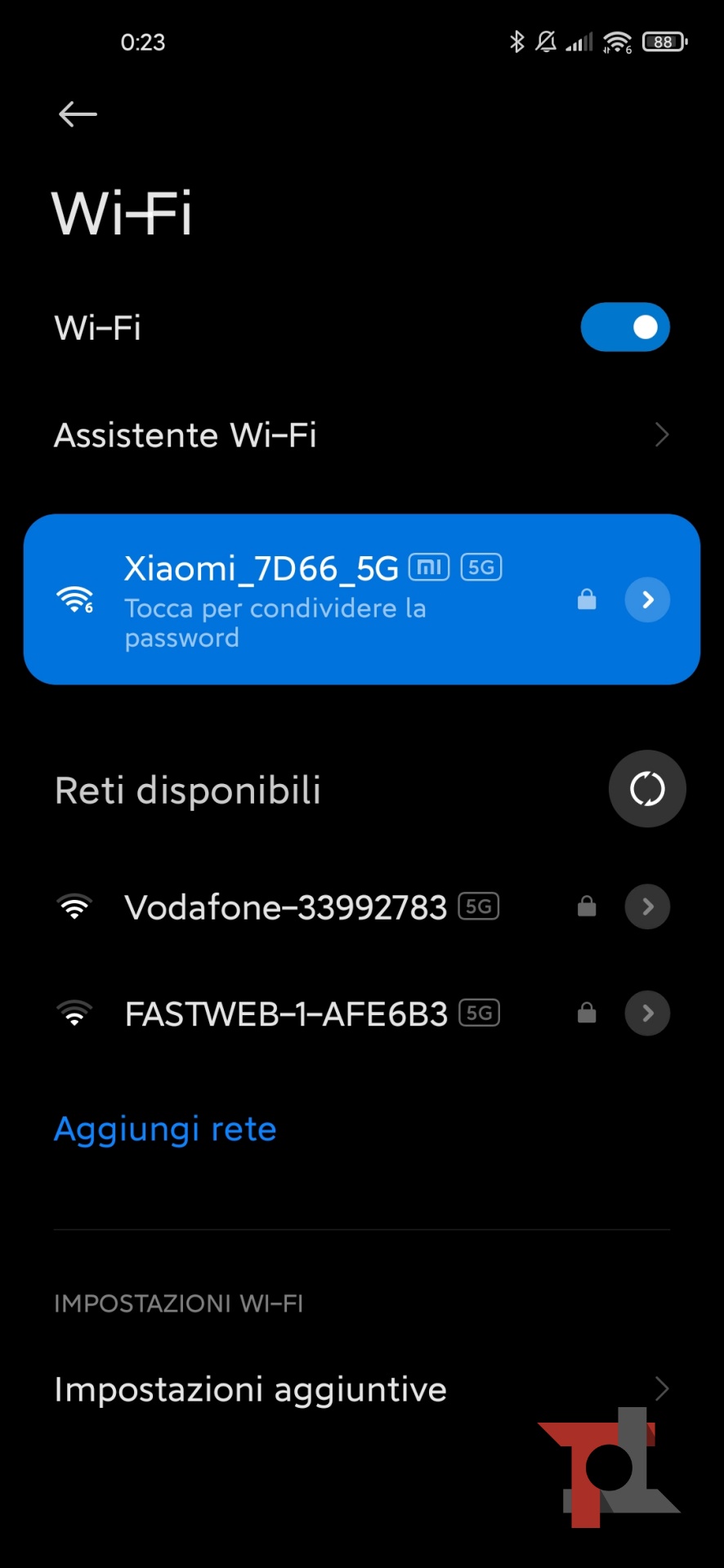Go back using the top arrow
724x1568 pixels.
click(x=78, y=114)
